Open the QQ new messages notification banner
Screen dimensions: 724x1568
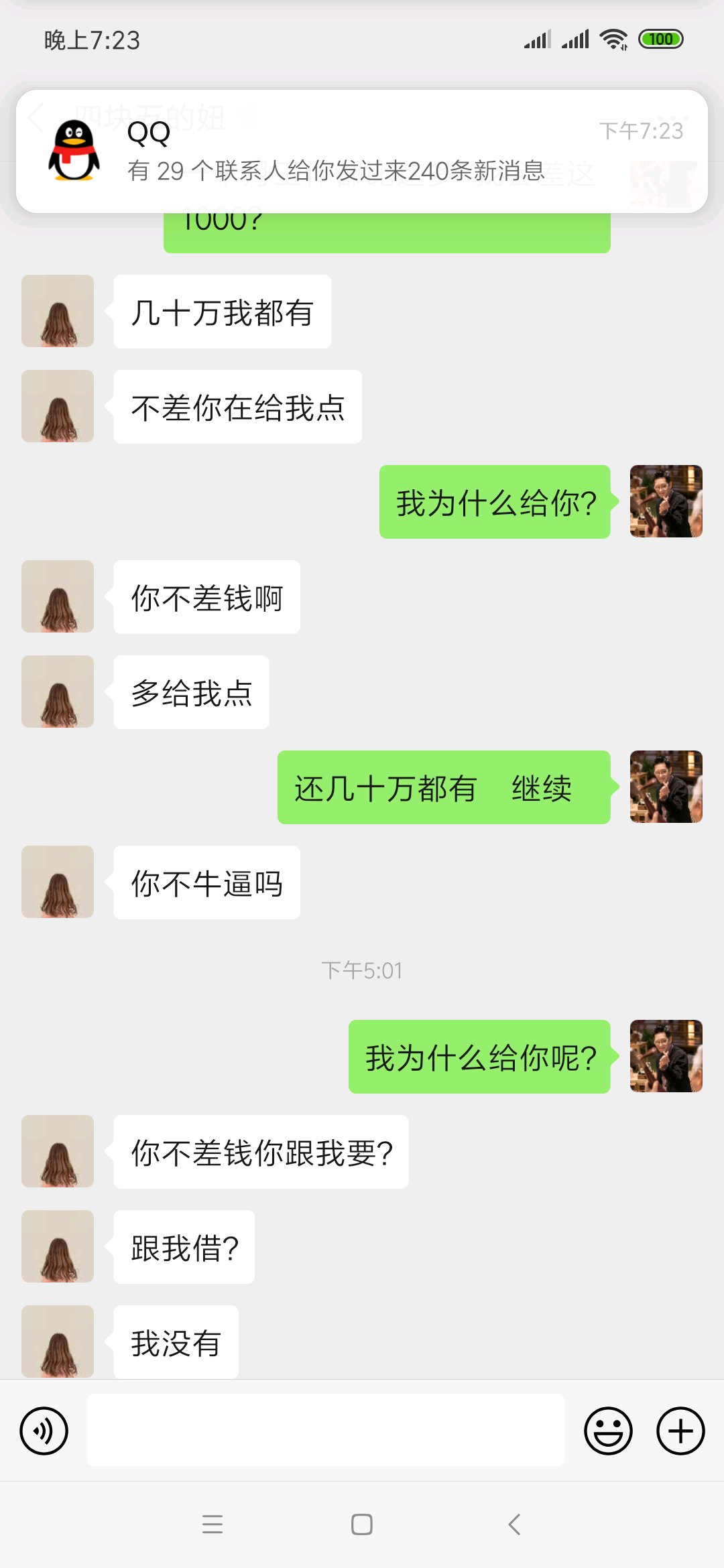coord(362,151)
